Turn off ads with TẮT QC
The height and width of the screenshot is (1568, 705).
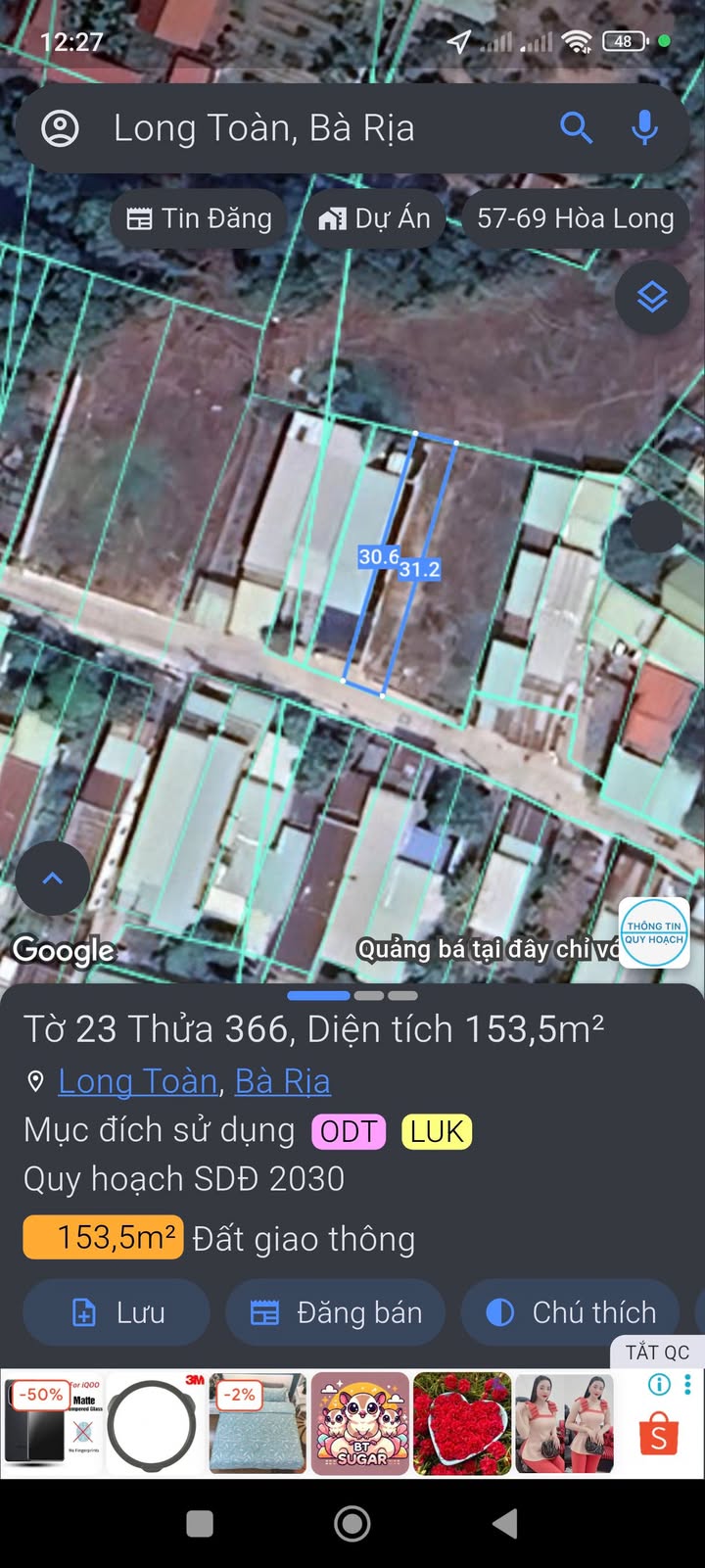tap(657, 1353)
